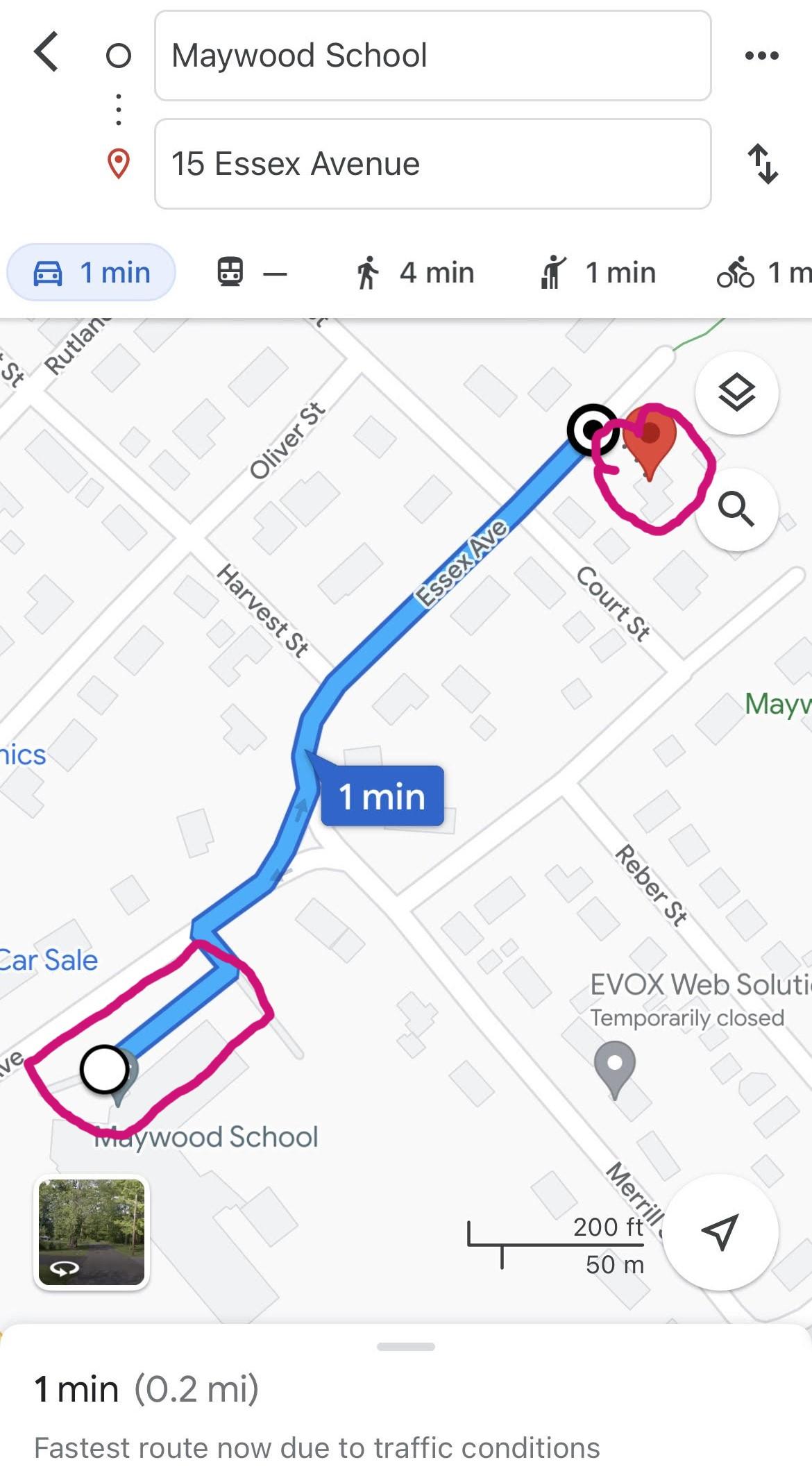Edit the 15 Essex Avenue destination field
The width and height of the screenshot is (812, 1469).
click(x=432, y=164)
